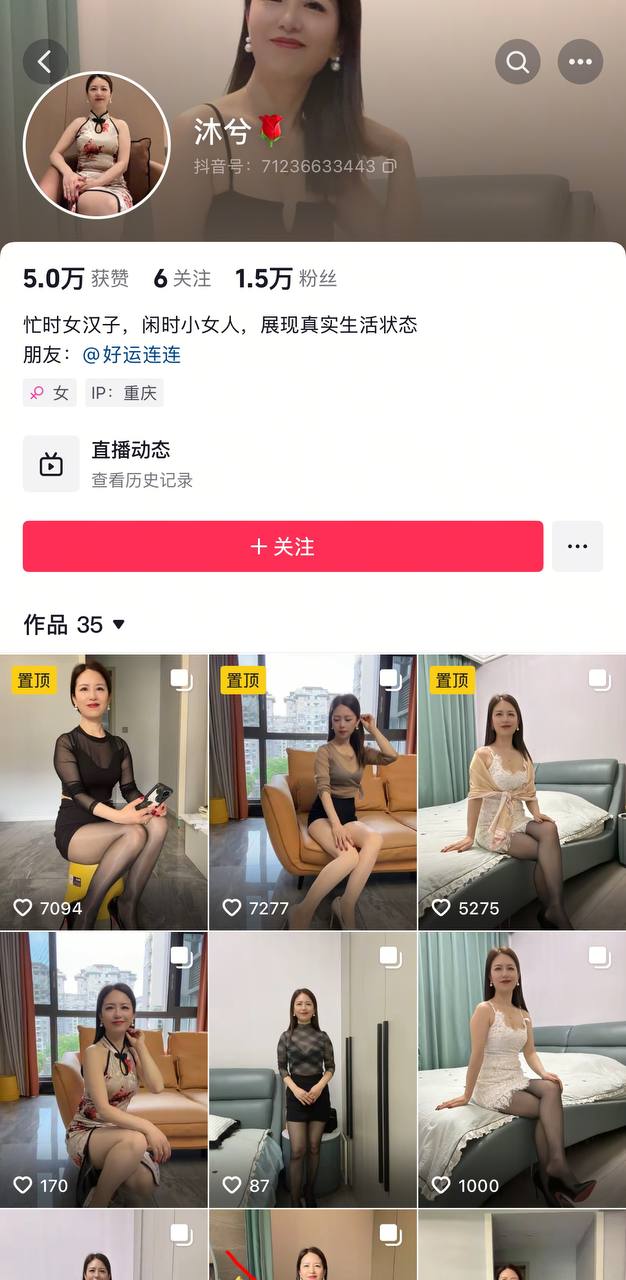Open the pinned video with 7094 likes
Screen dimensions: 626x1280
click(103, 792)
